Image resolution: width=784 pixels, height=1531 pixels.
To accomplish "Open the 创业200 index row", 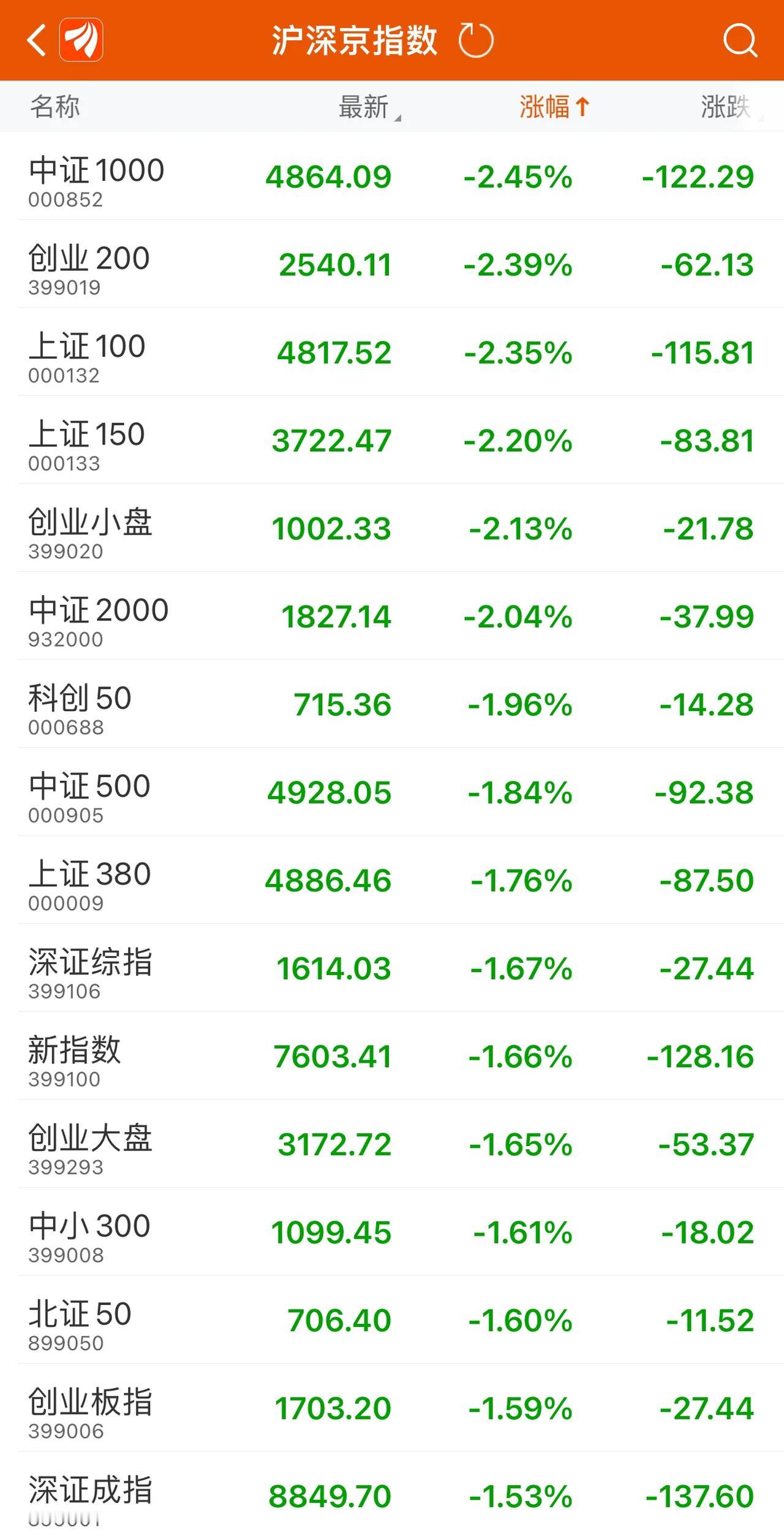I will 392,264.
